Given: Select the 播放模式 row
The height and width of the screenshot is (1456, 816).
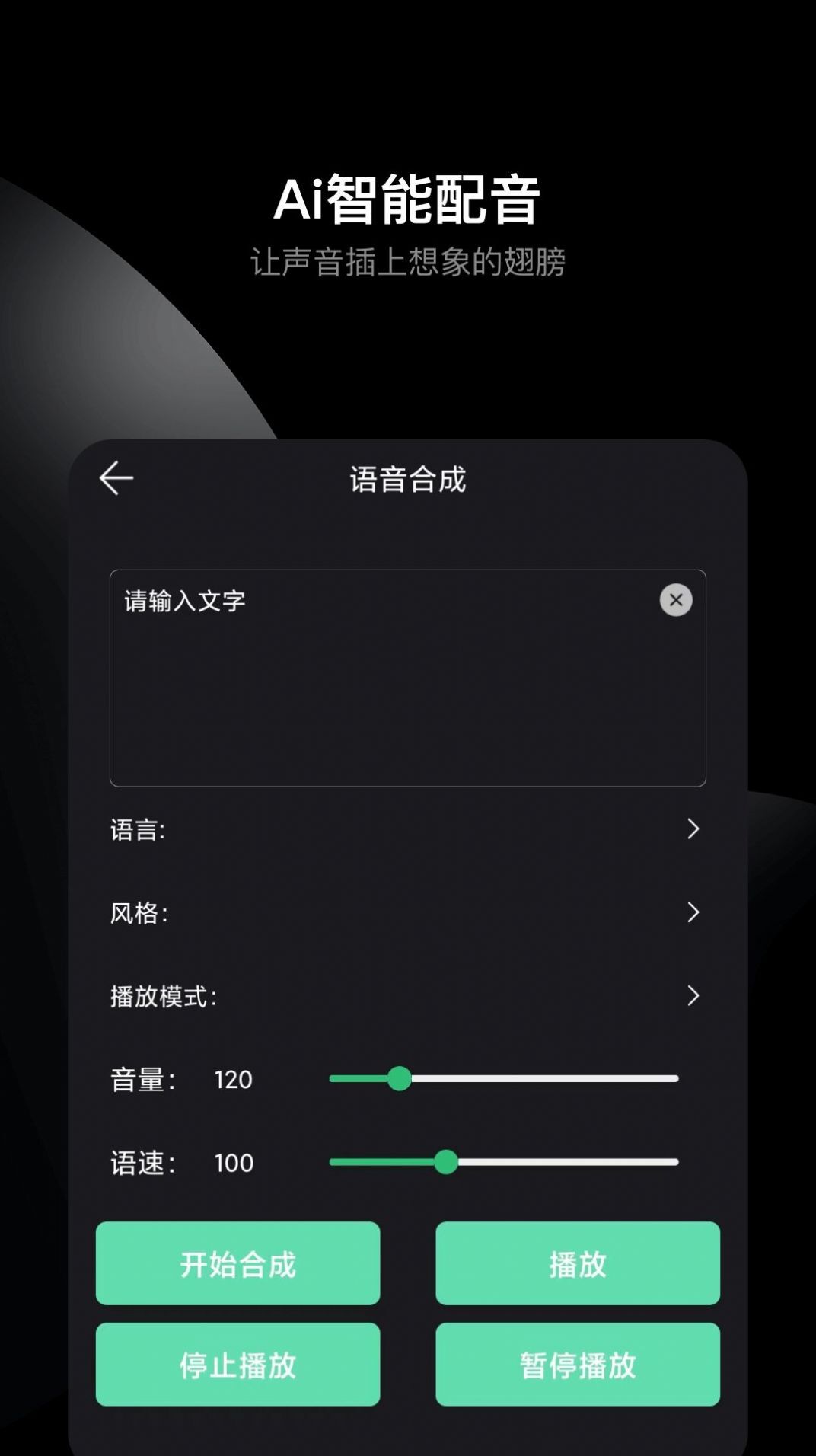Looking at the screenshot, I should [403, 995].
